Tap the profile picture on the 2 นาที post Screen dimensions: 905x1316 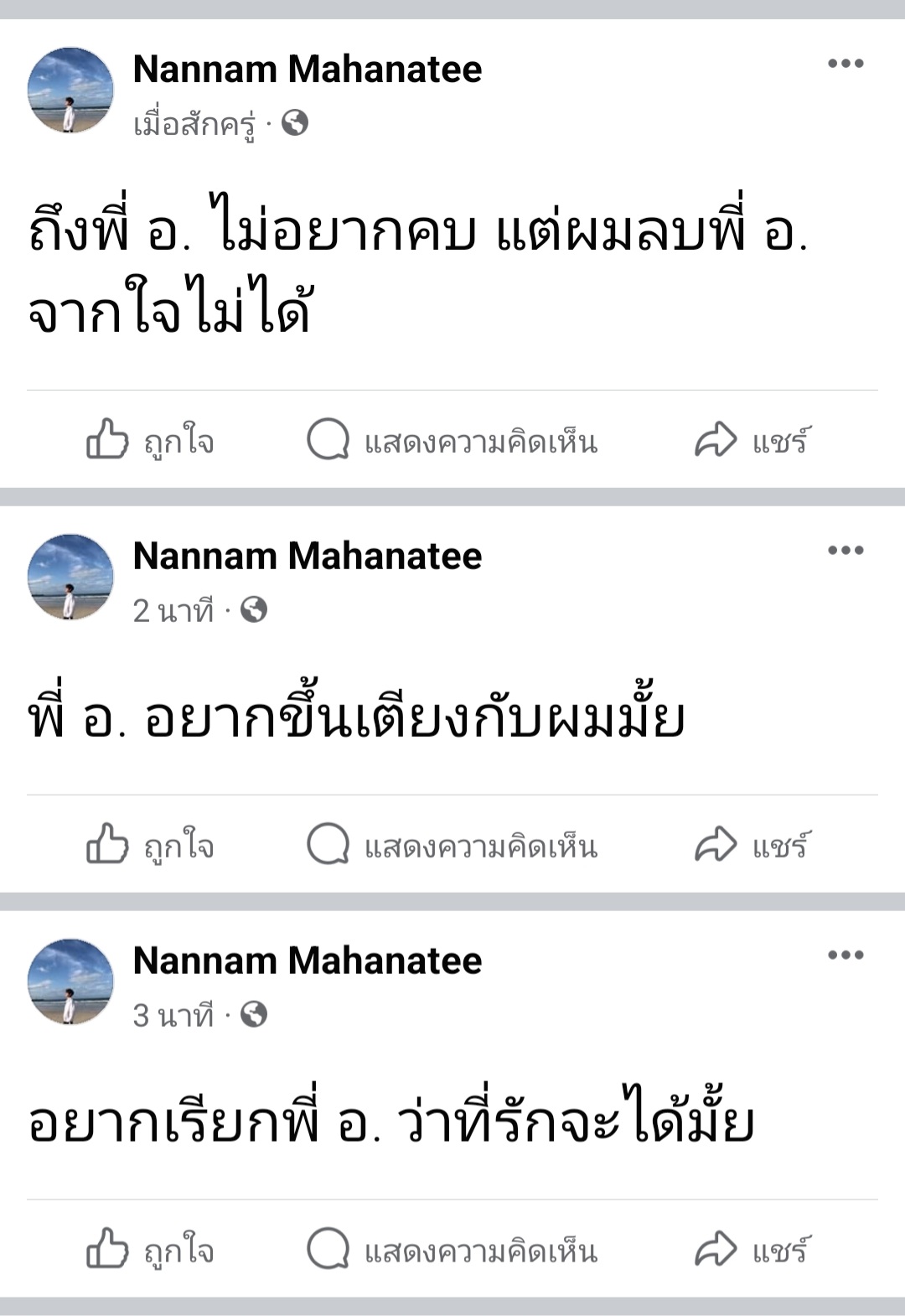tap(70, 577)
